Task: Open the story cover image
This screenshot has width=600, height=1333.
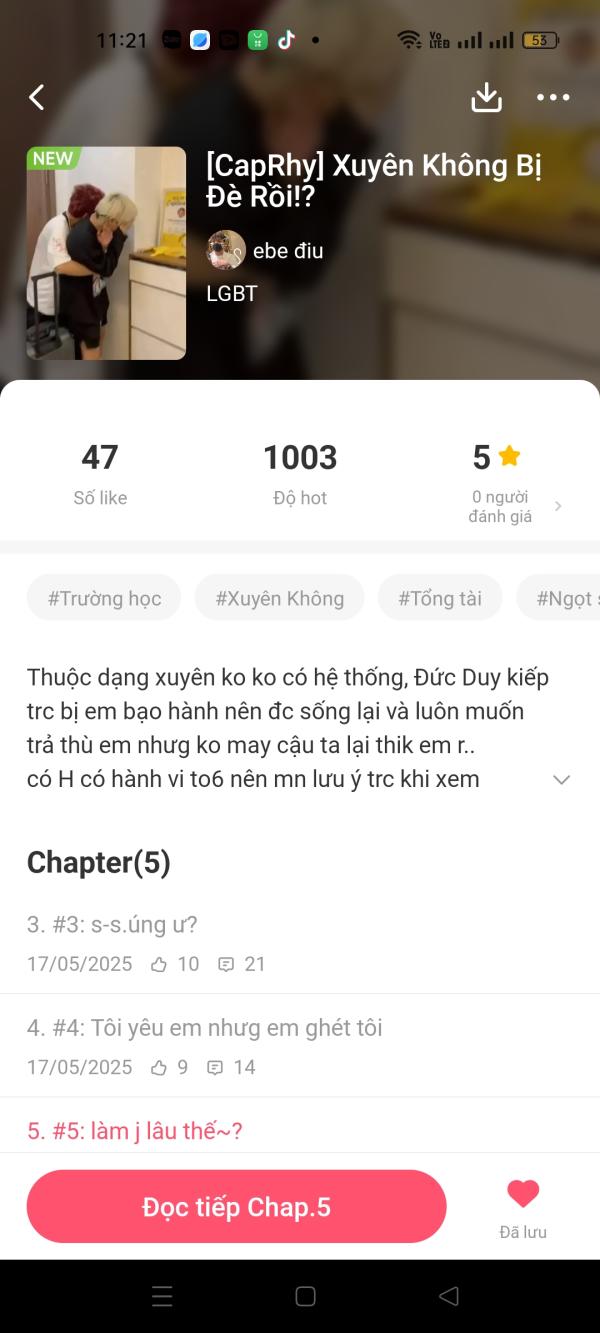Action: tap(106, 253)
